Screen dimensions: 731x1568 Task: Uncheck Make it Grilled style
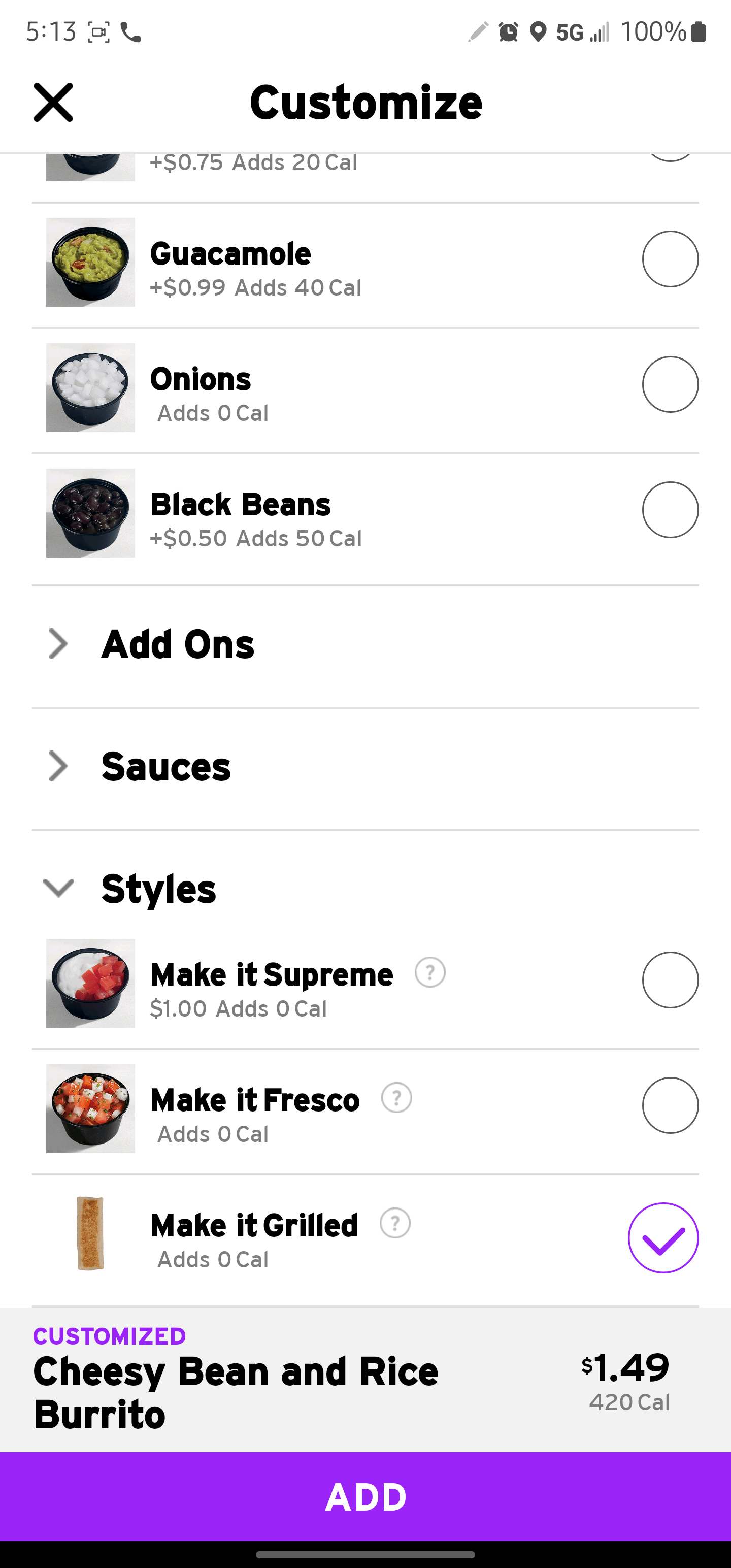tap(663, 1237)
